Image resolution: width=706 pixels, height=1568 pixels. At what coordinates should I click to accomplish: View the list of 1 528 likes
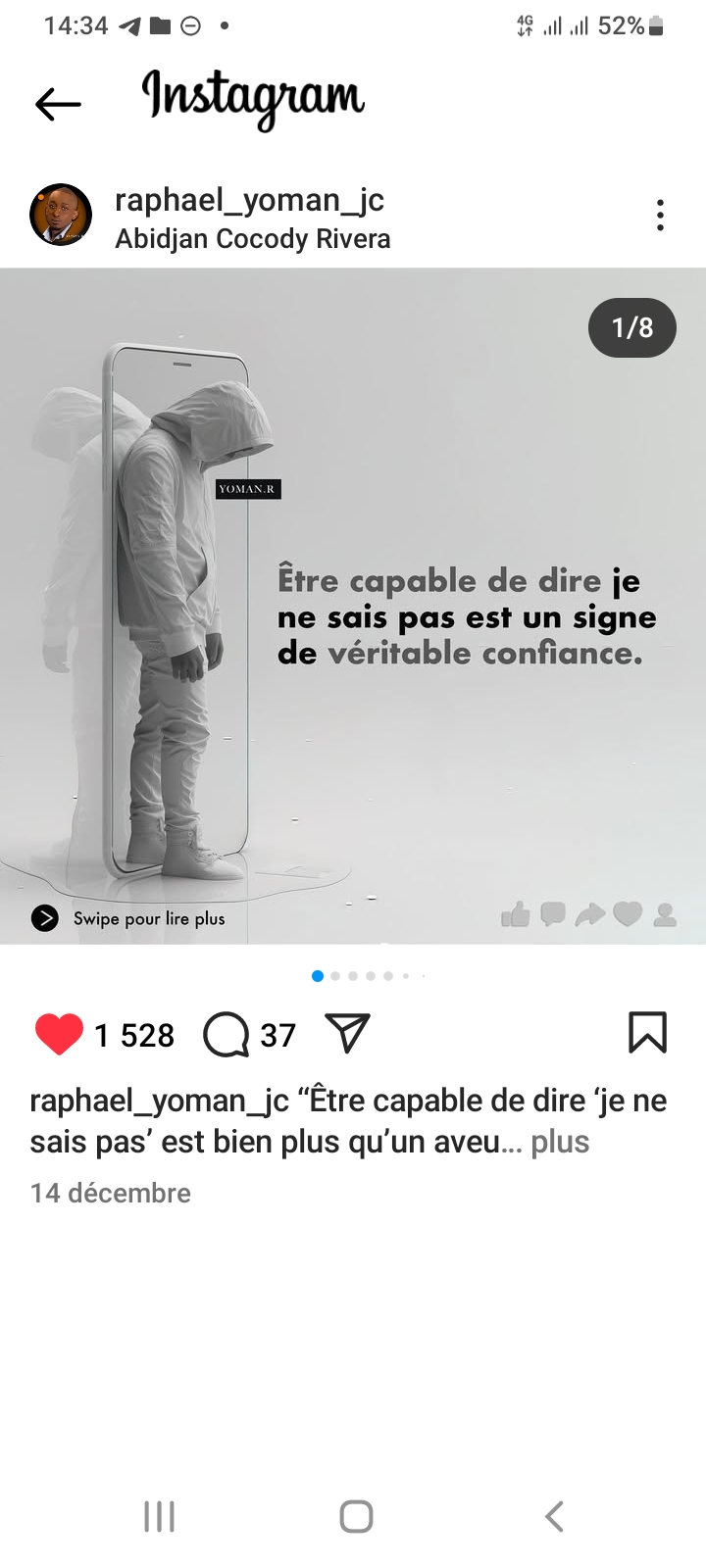(x=134, y=1035)
